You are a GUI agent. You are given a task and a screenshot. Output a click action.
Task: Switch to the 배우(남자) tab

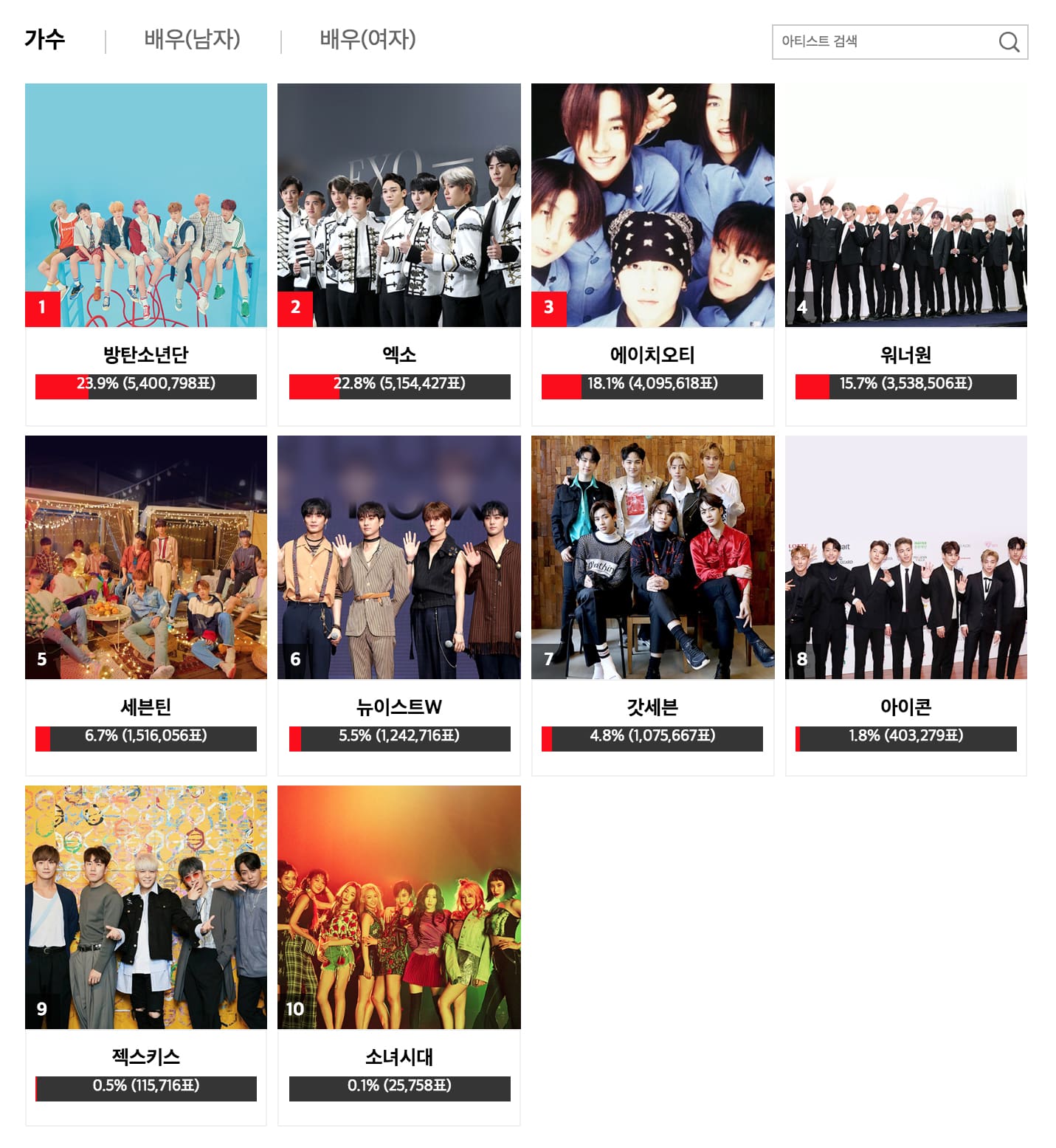pos(192,40)
